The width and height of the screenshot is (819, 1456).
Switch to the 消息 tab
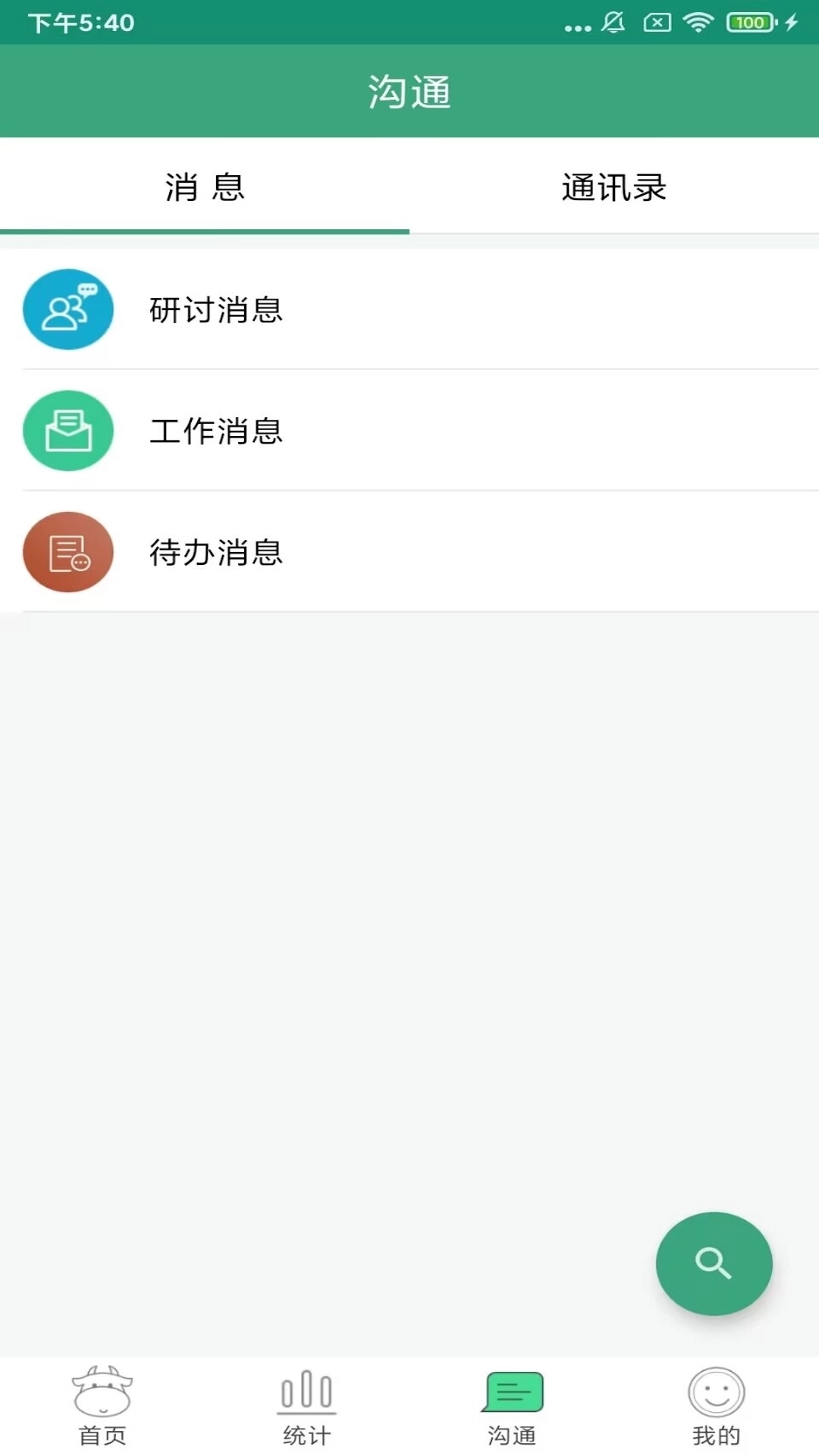(x=203, y=190)
